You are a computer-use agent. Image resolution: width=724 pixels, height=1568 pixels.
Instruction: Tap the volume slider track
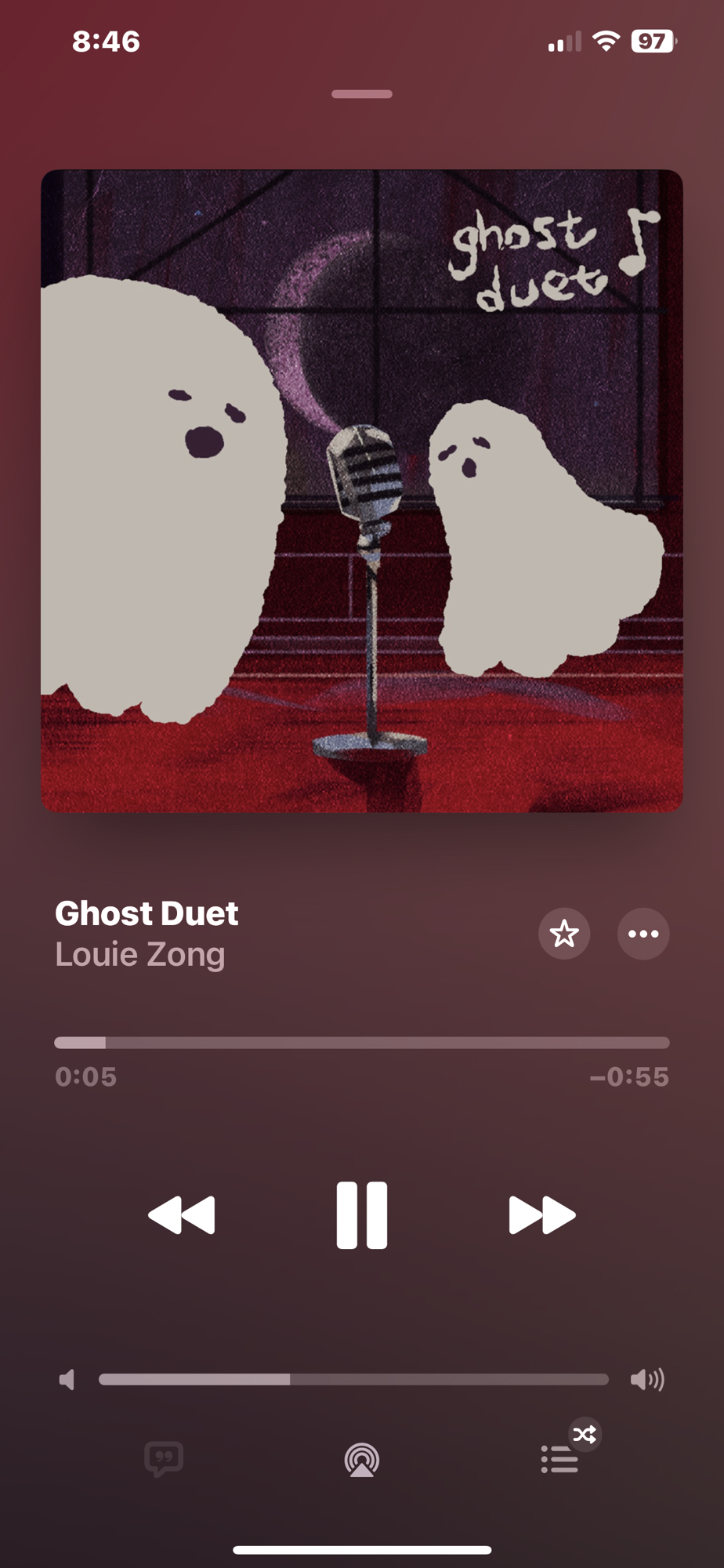tap(353, 1379)
